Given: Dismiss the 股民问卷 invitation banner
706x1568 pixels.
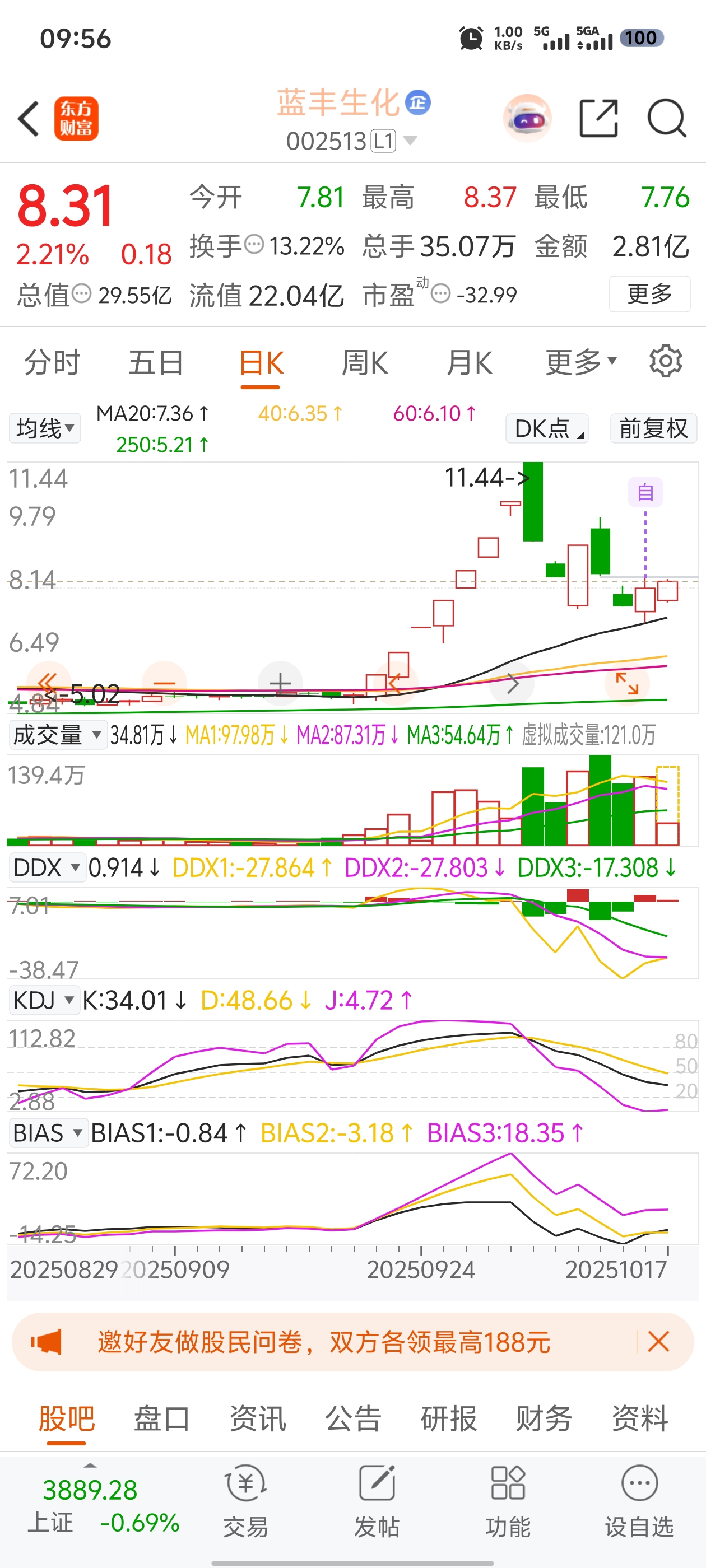Looking at the screenshot, I should point(658,1342).
